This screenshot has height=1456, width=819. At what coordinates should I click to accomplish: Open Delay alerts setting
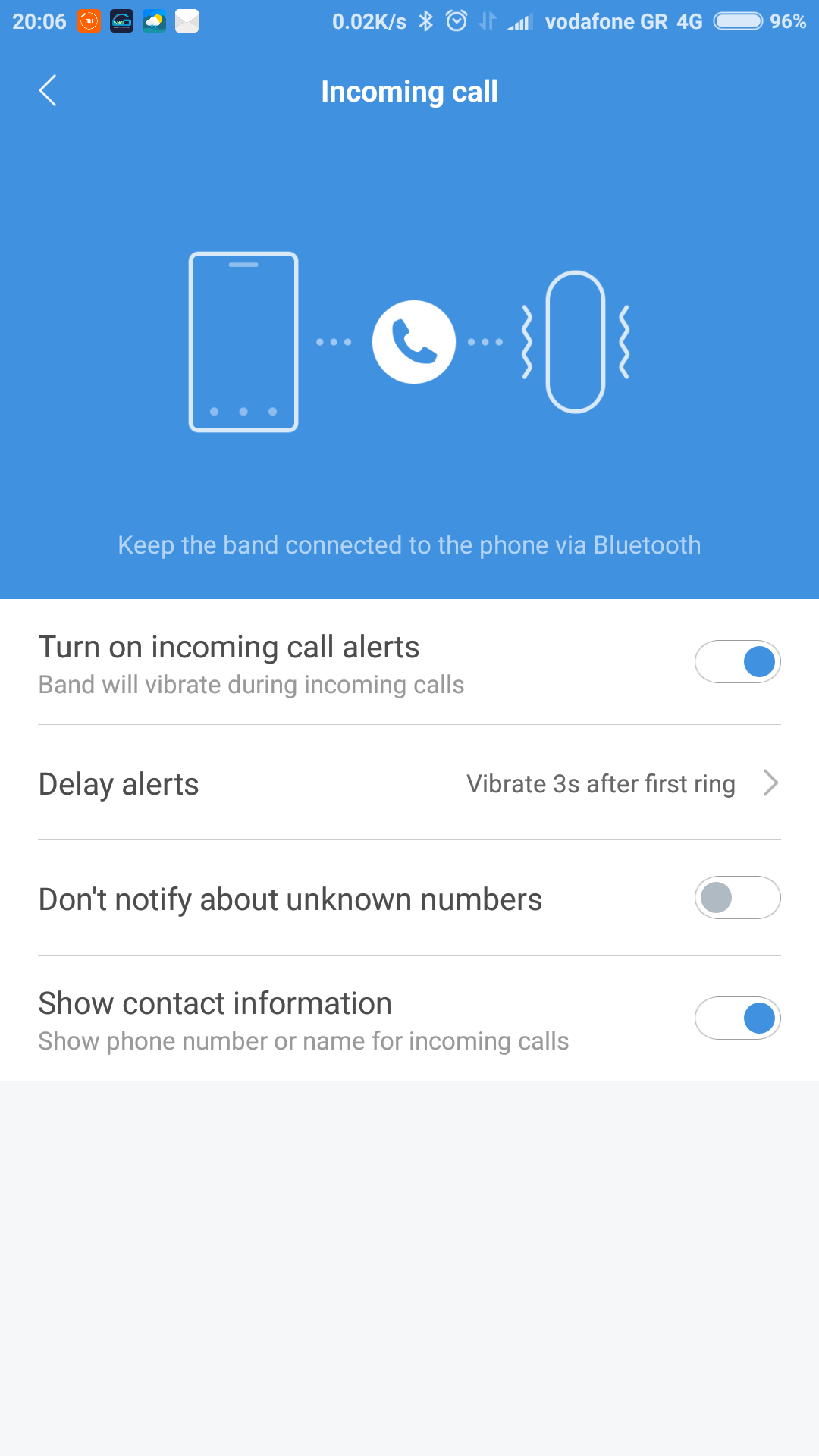click(409, 783)
